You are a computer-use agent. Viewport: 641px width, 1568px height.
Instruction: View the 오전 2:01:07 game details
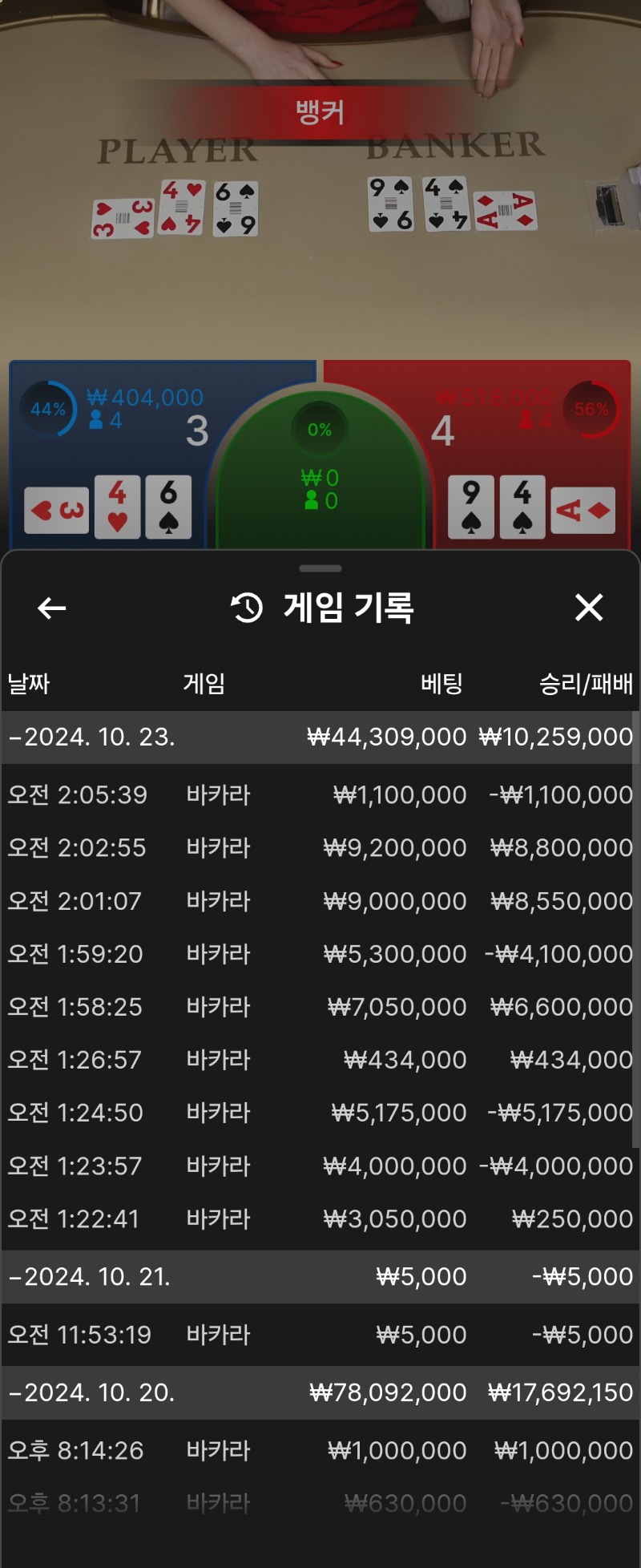(x=320, y=901)
